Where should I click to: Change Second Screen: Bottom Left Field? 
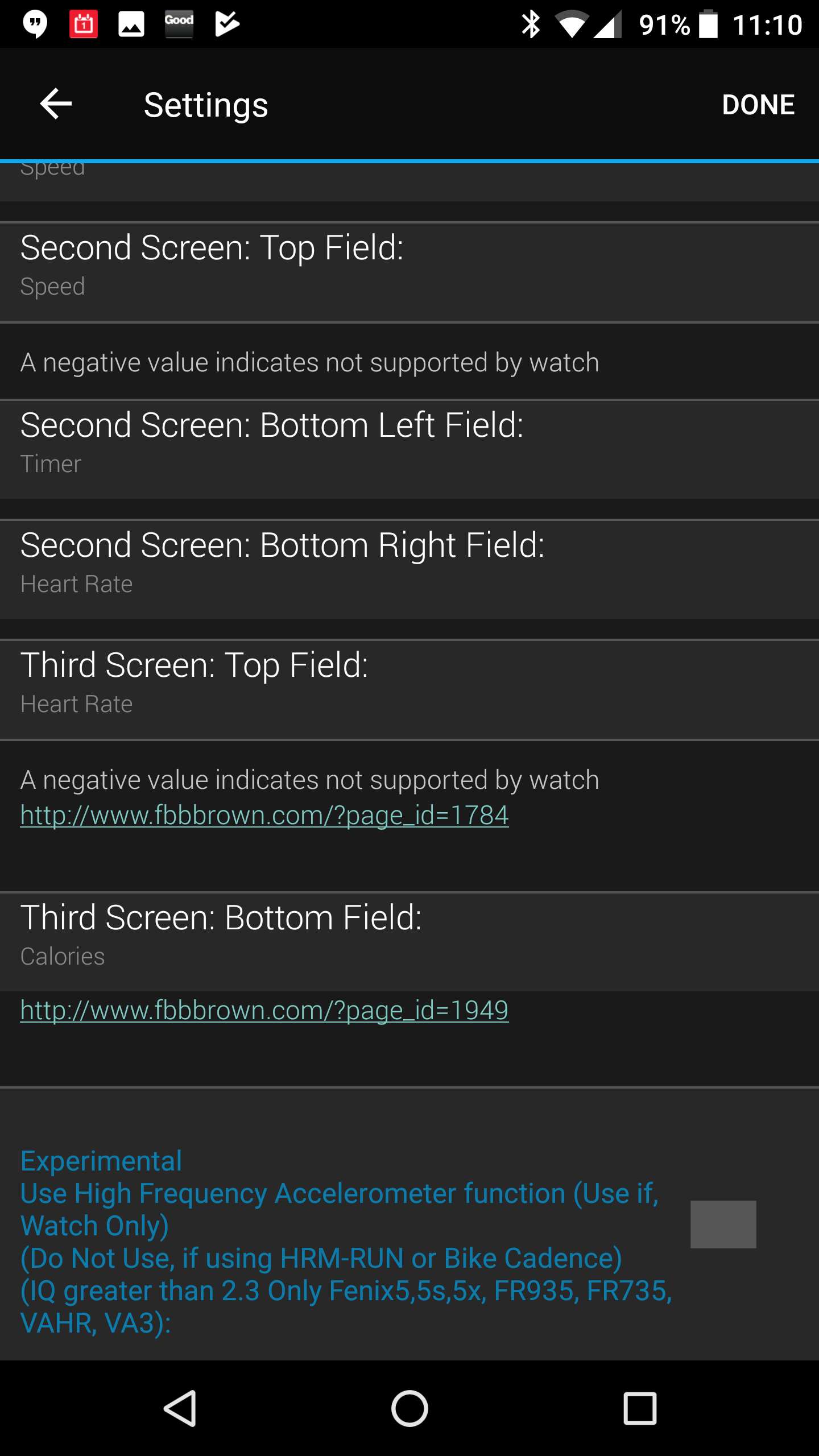coord(409,444)
